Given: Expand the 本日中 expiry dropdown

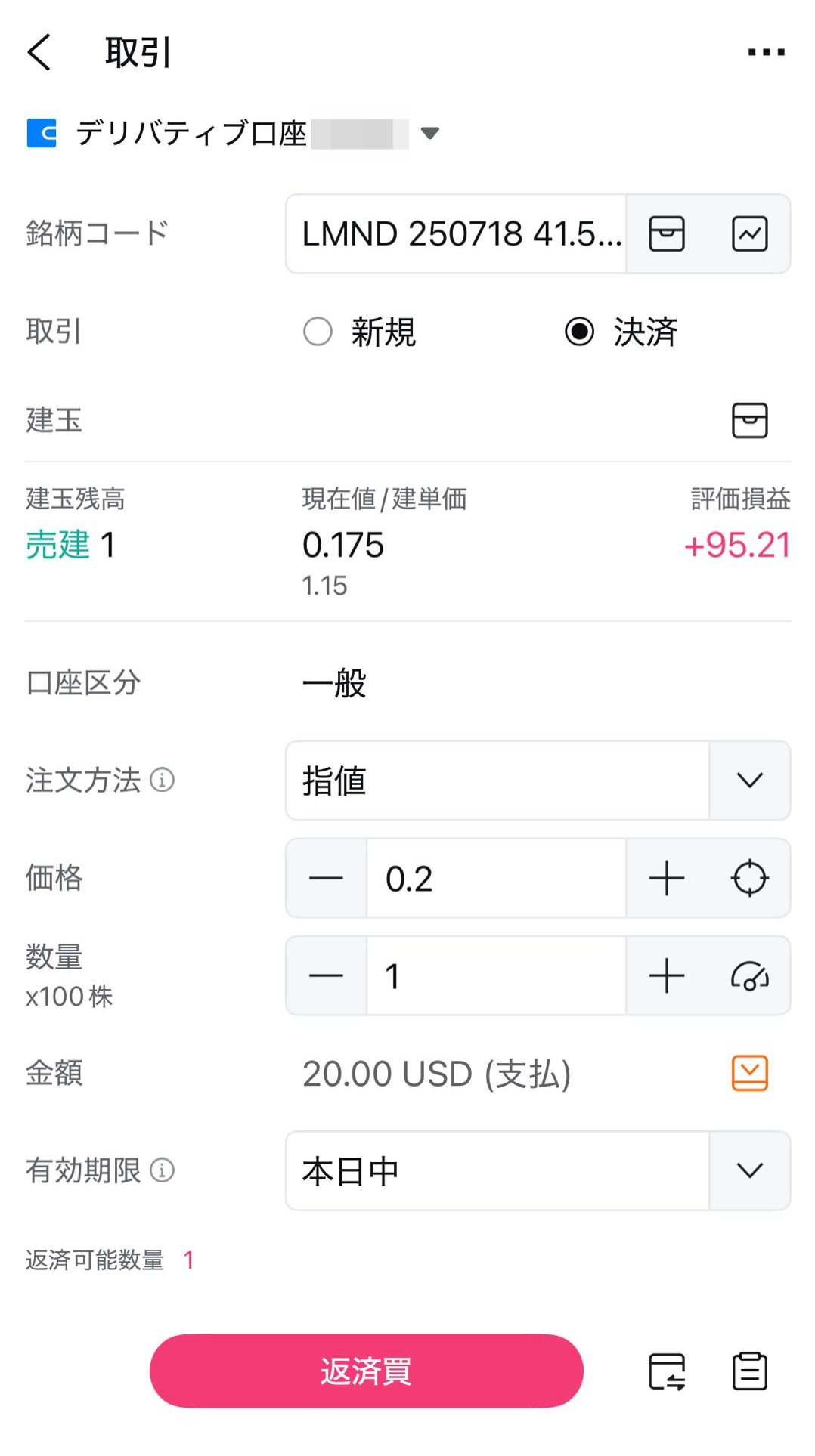Looking at the screenshot, I should [x=749, y=1170].
